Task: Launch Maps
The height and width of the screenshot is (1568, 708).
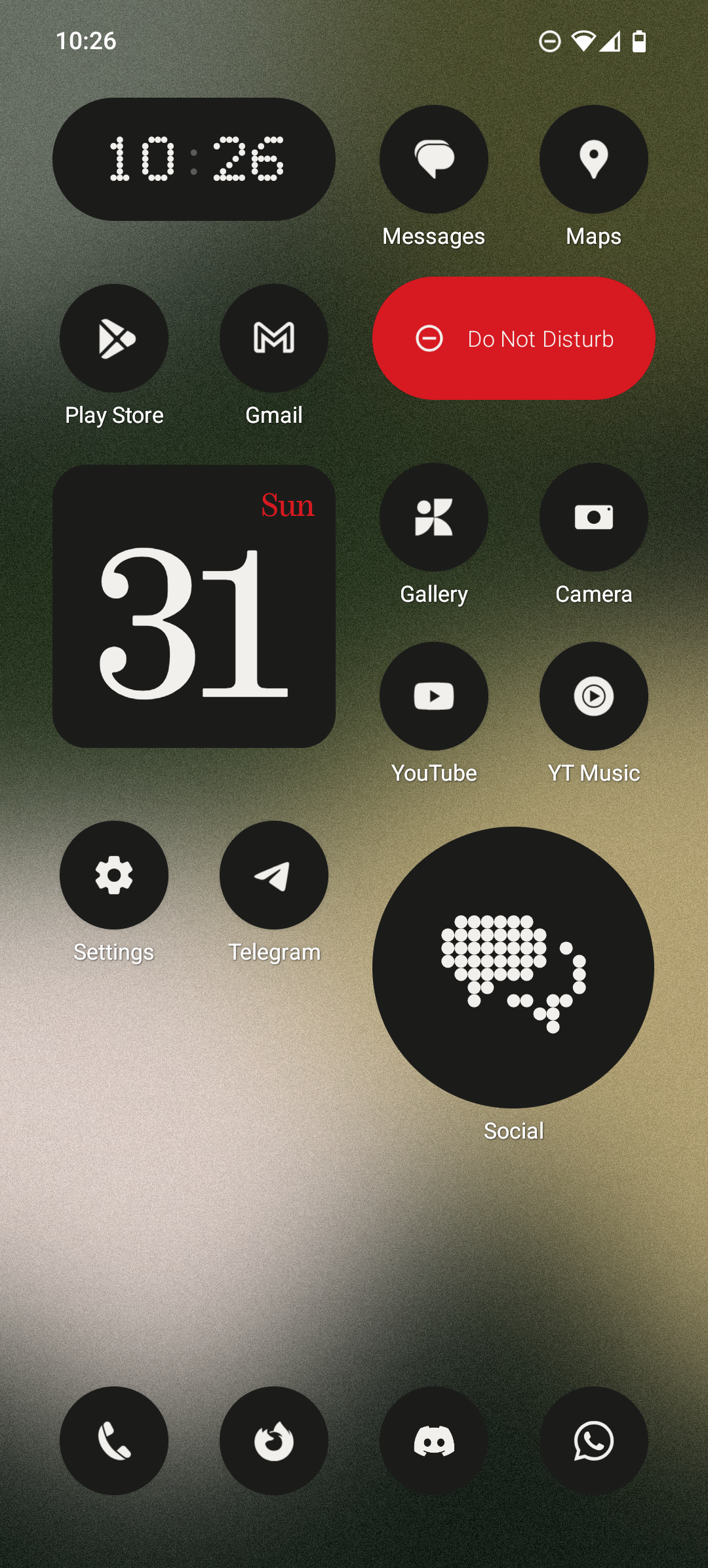Action: [x=593, y=159]
